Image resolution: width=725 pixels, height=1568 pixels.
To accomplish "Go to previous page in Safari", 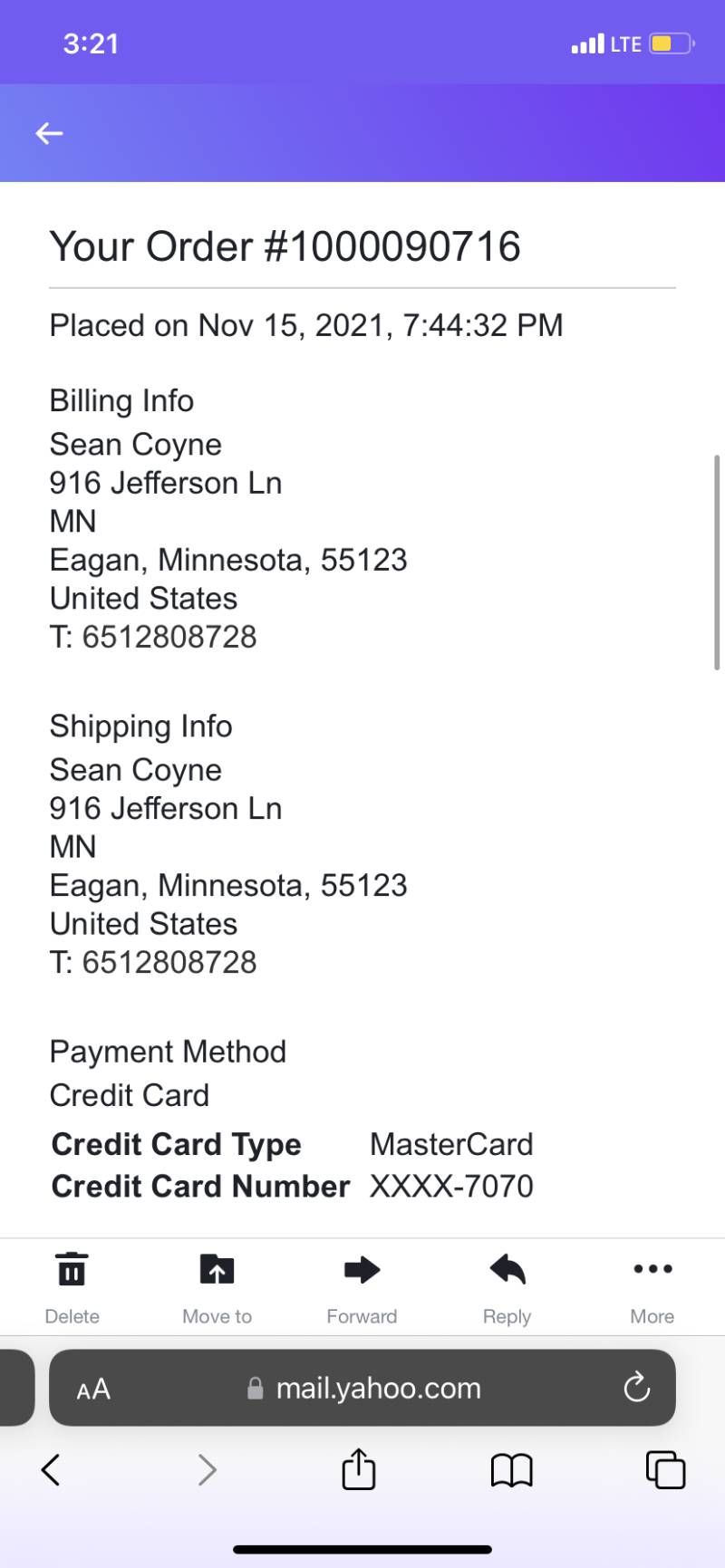I will pos(51,1469).
